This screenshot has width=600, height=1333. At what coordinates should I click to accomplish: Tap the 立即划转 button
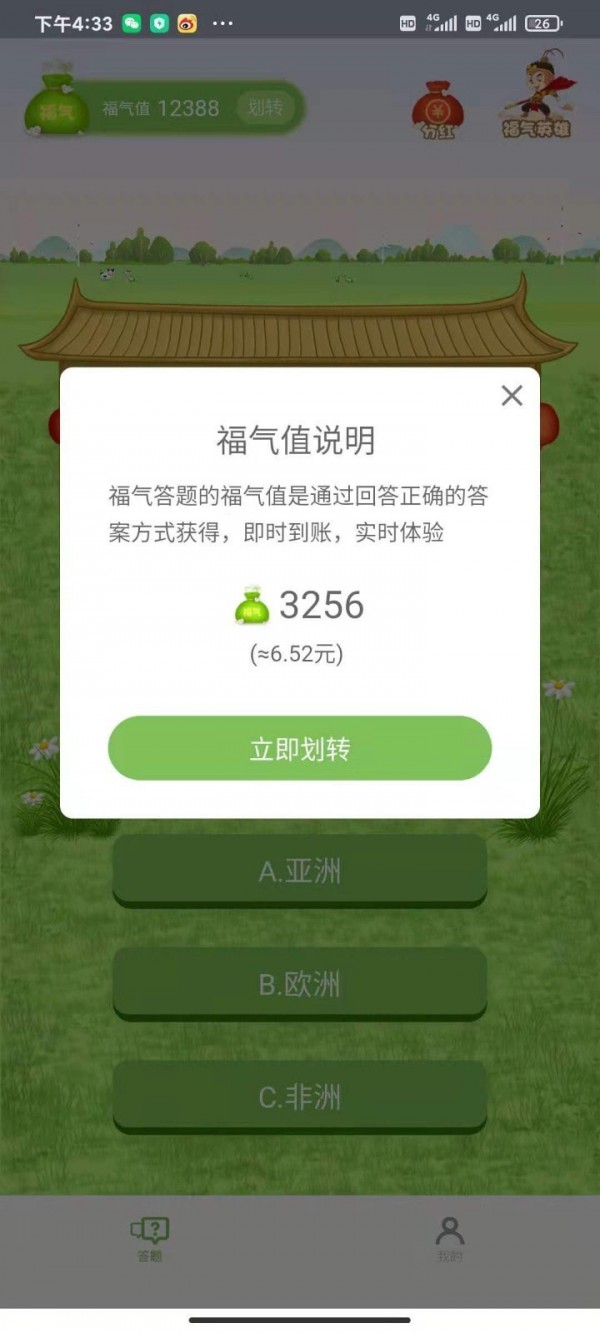[300, 749]
